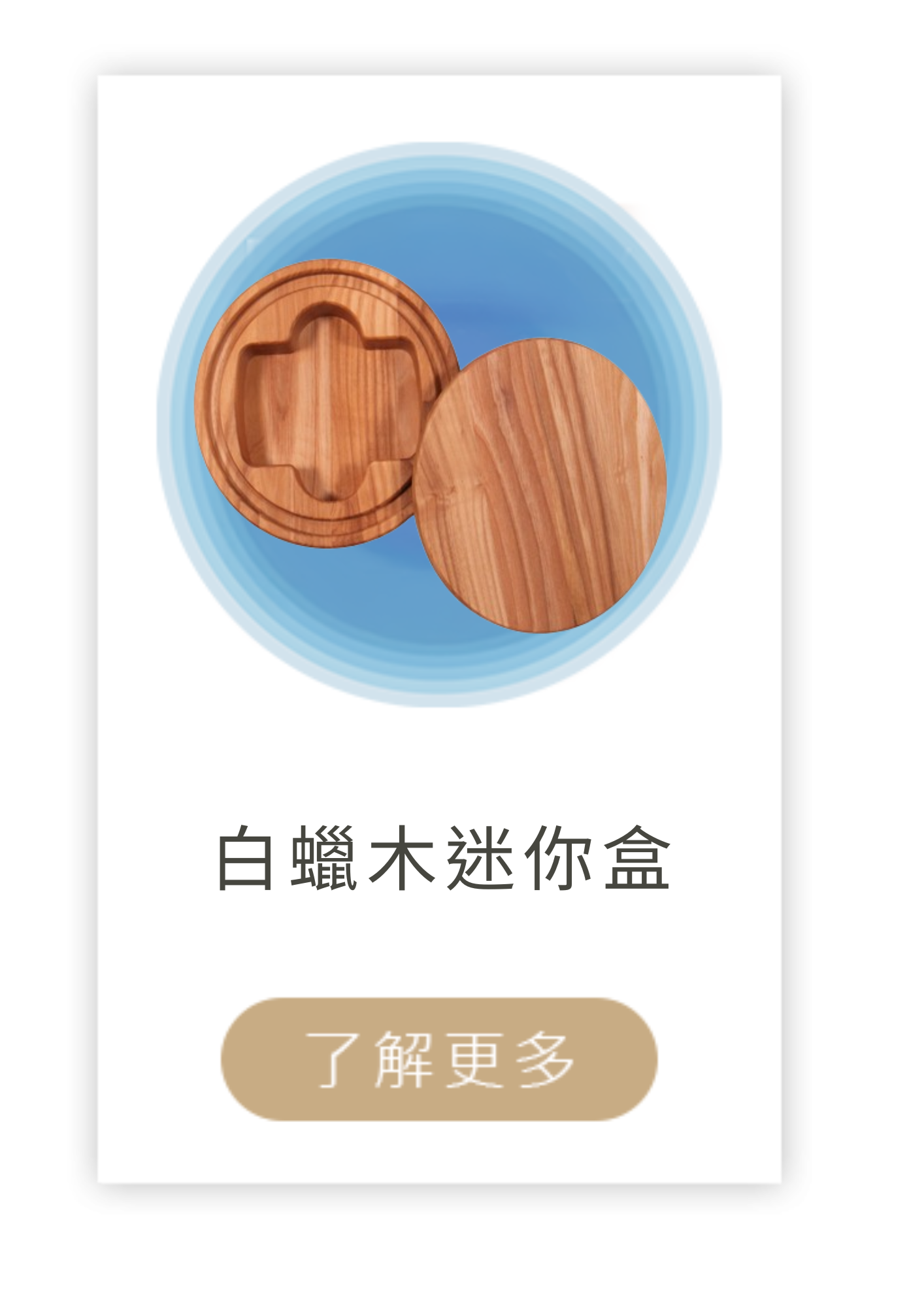Open the 白蠟木迷你盒 product image

(439, 425)
